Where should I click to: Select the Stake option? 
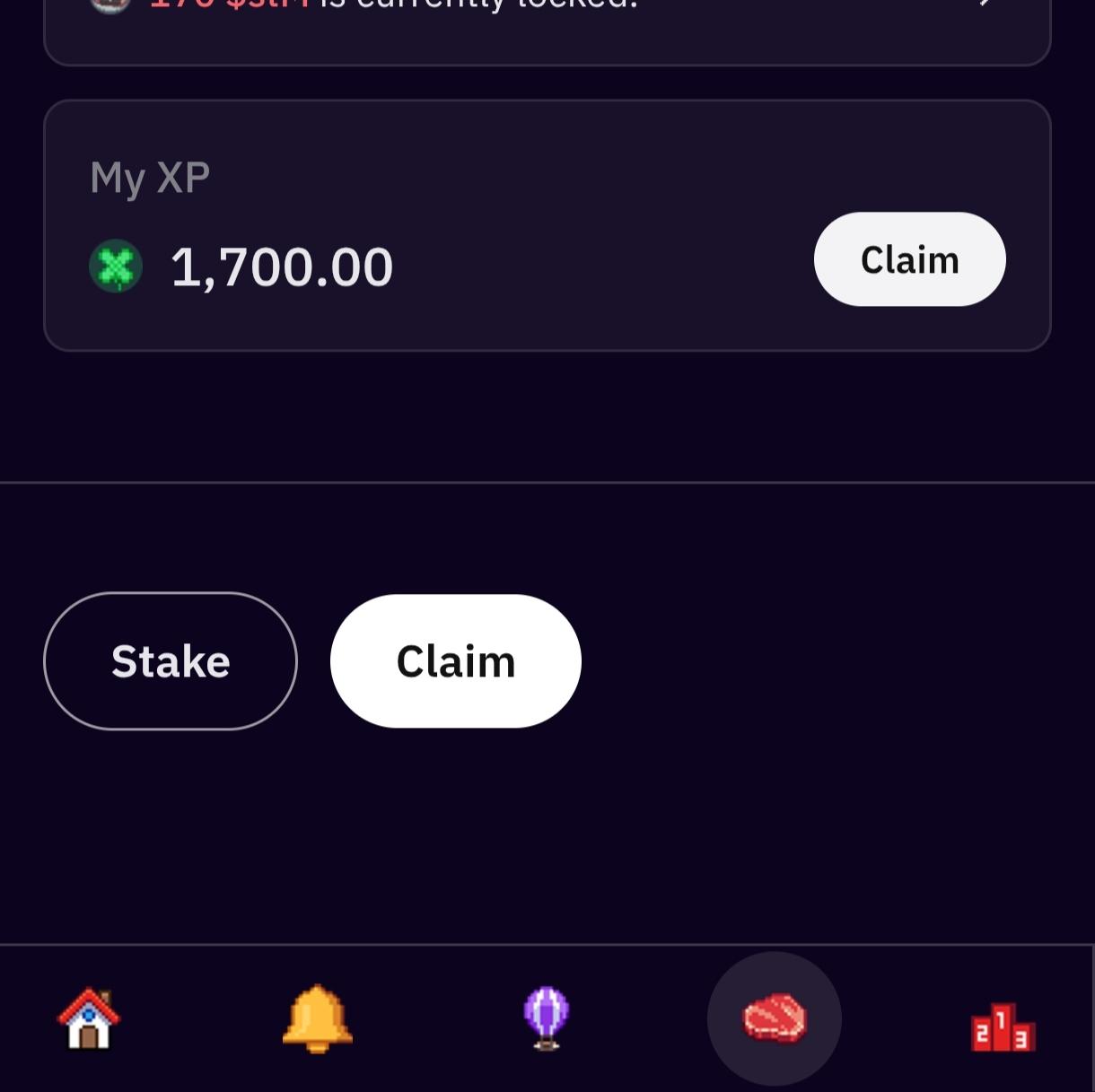pyautogui.click(x=171, y=661)
